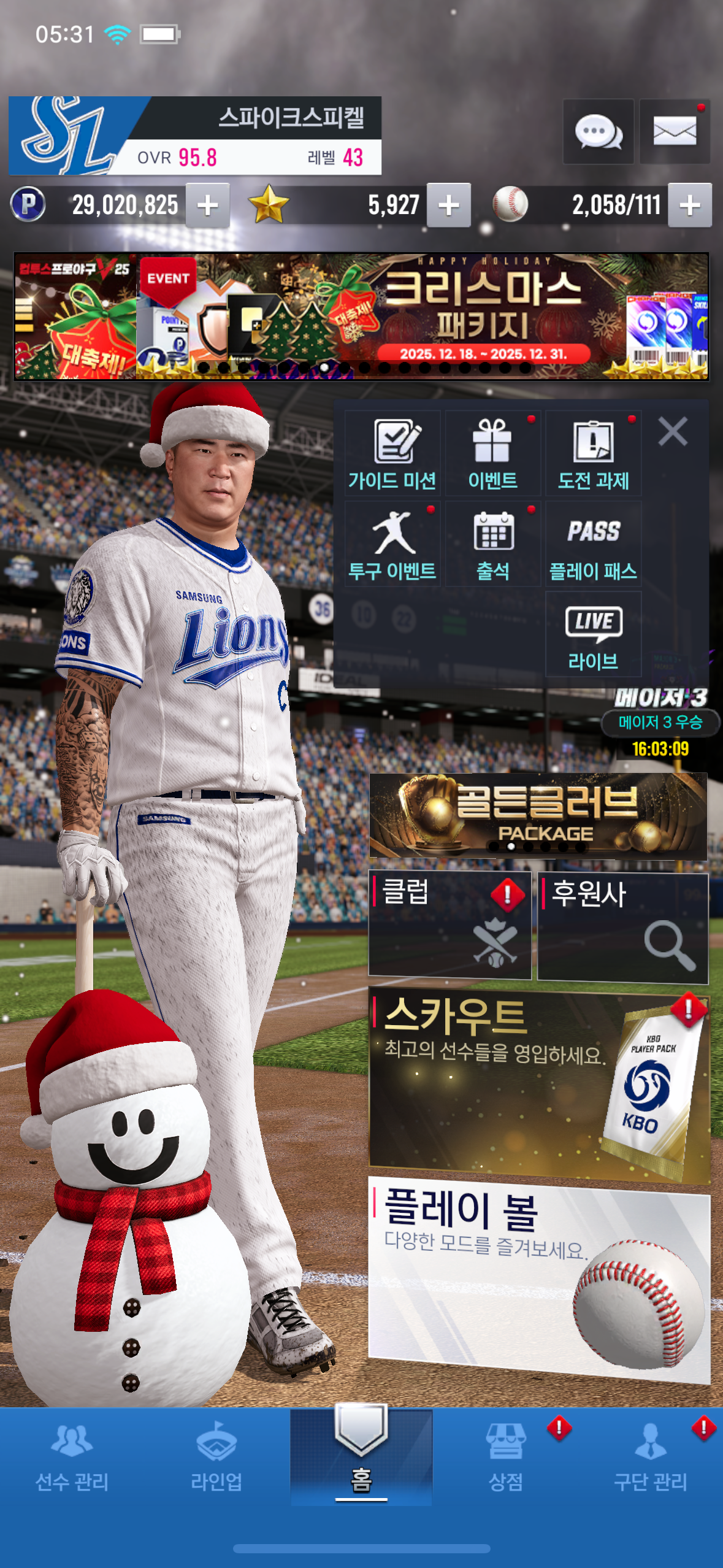Open the mailbox envelope icon
This screenshot has width=723, height=1568.
click(675, 131)
